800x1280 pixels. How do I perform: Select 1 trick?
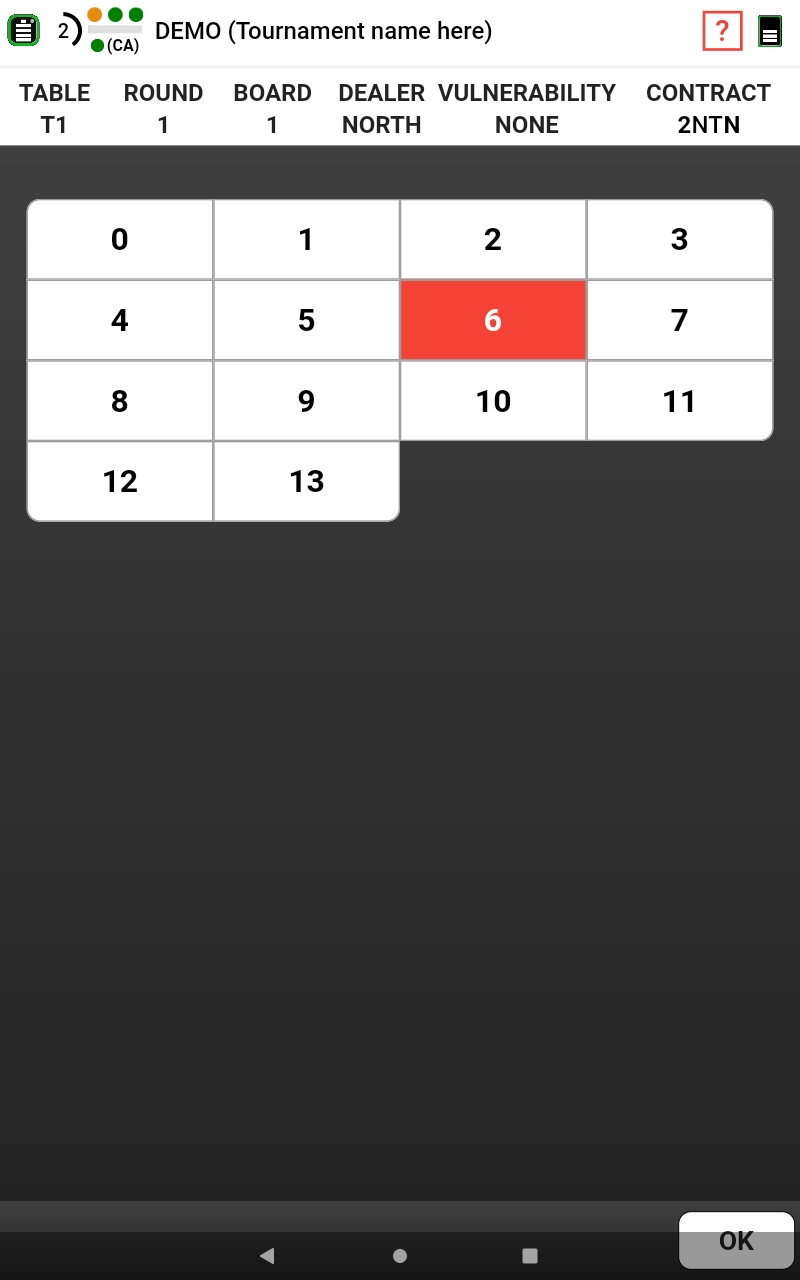click(306, 240)
